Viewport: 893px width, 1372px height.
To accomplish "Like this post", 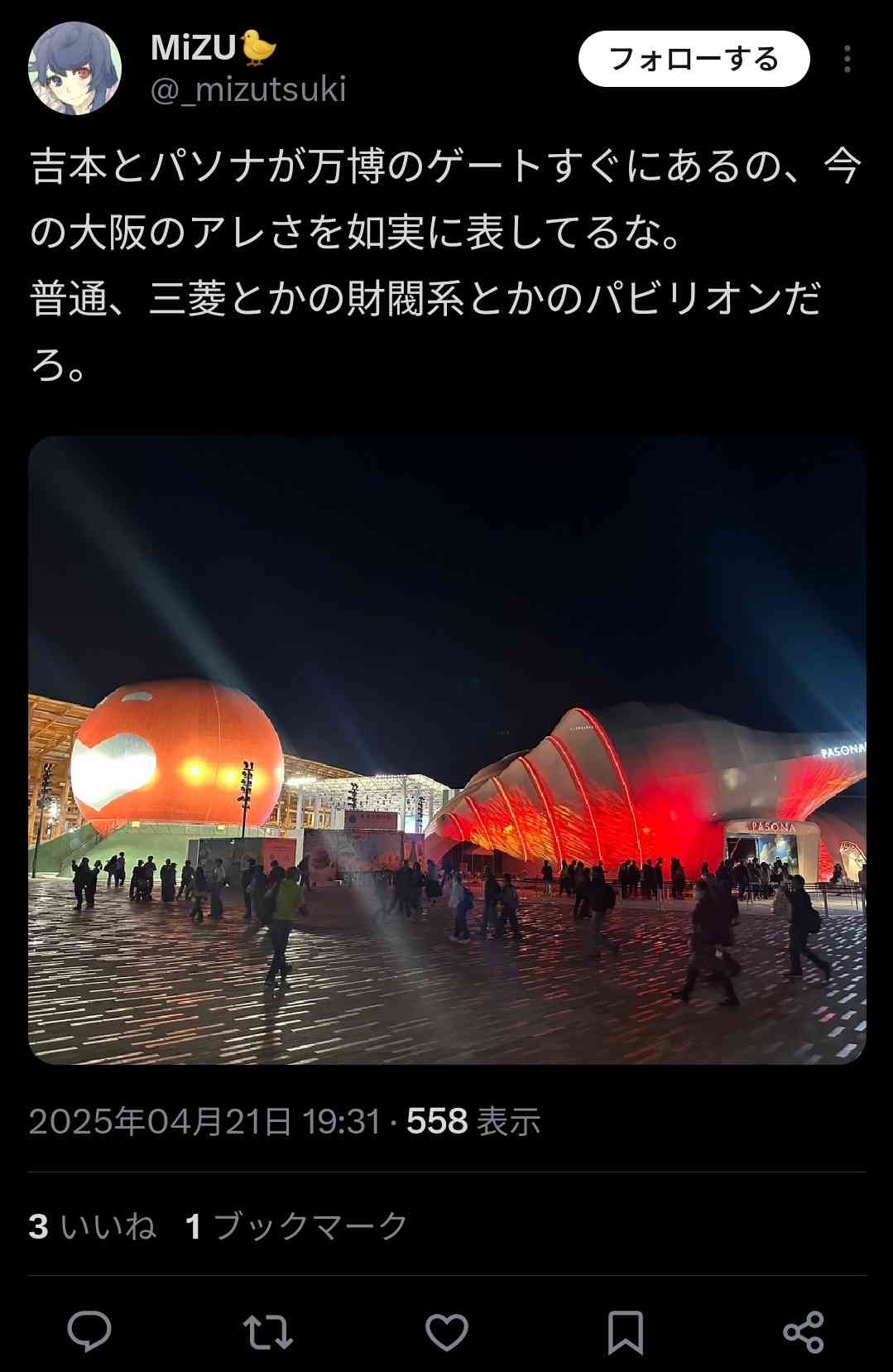I will point(447,1331).
